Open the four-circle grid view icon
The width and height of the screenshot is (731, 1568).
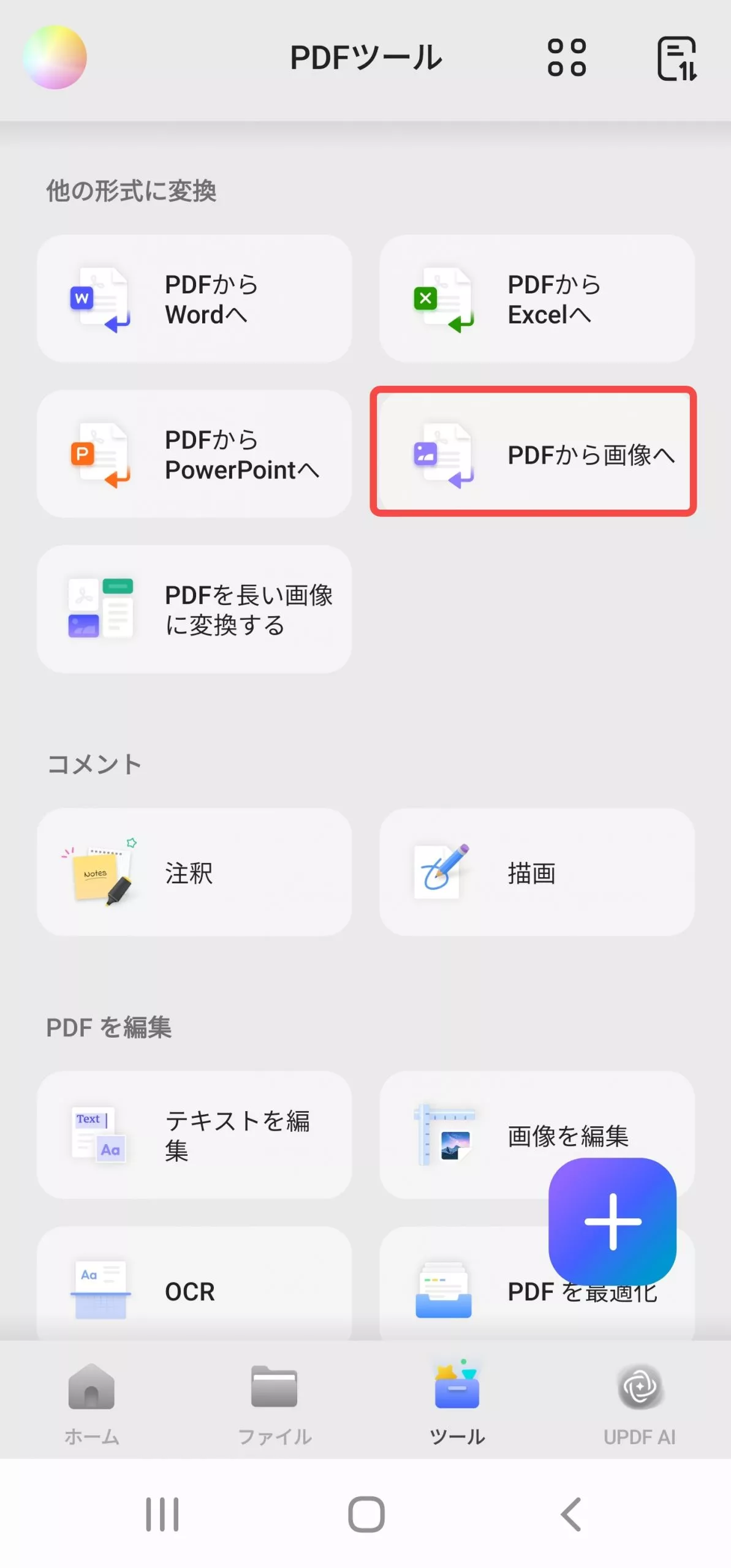pyautogui.click(x=566, y=58)
